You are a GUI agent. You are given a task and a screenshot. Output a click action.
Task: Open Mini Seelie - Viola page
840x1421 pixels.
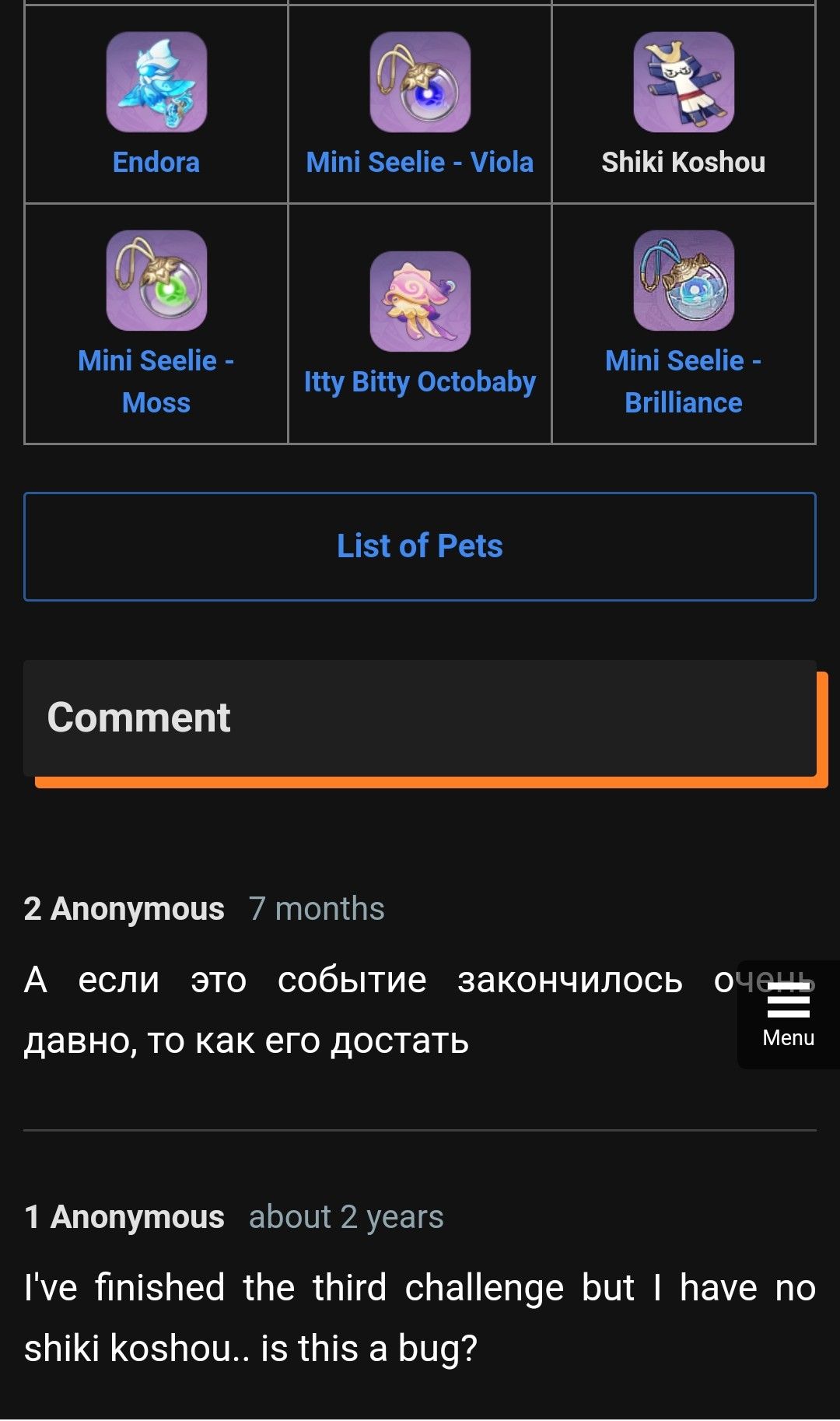(419, 162)
